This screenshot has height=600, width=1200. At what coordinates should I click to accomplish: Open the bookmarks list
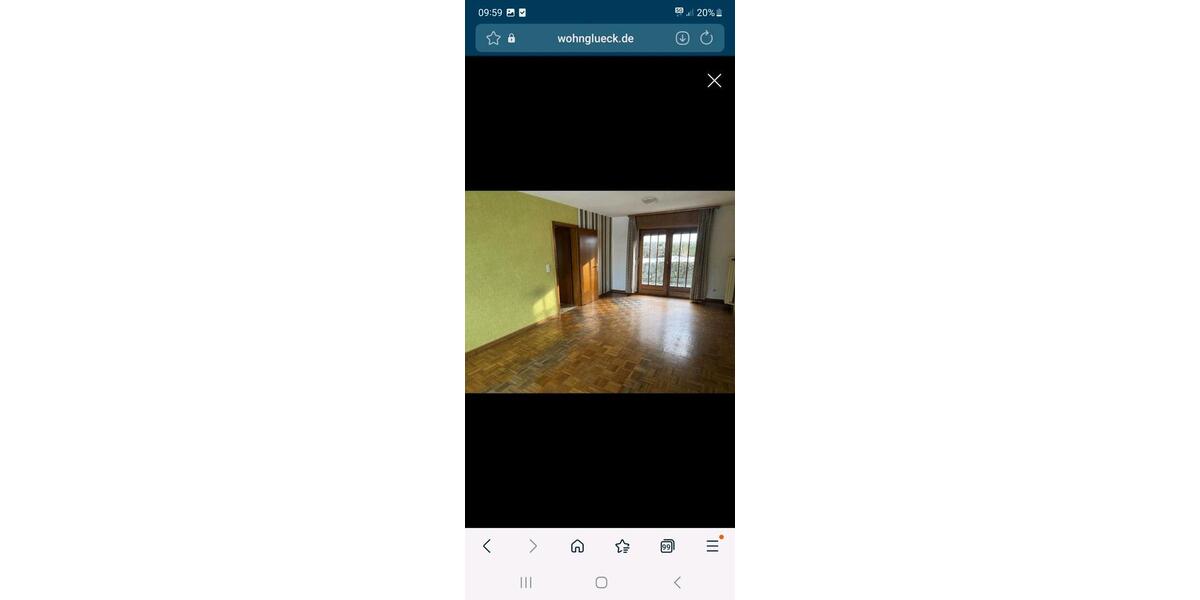click(622, 546)
